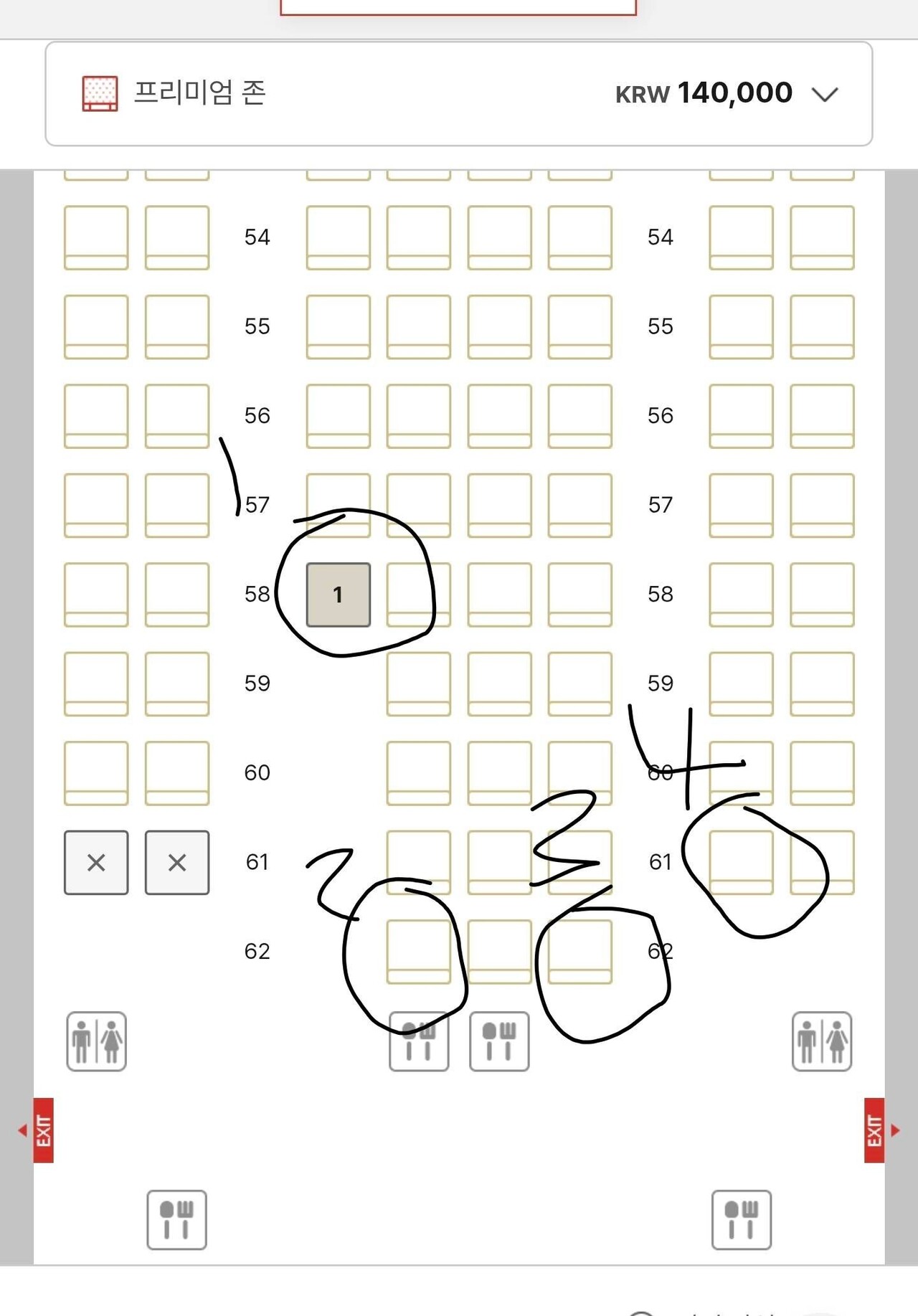Pick the right-block aisle seat in row 57

[741, 505]
